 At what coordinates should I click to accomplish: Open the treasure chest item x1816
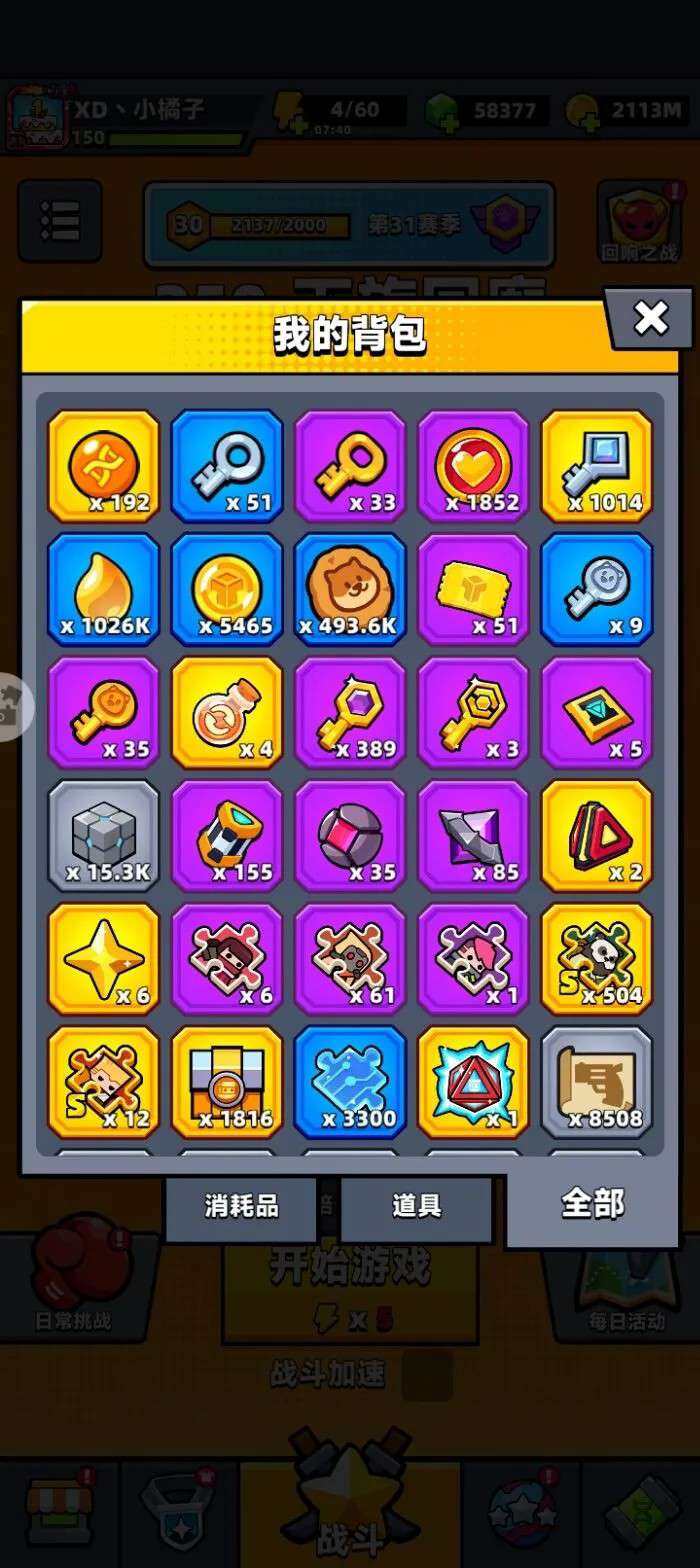coord(227,1081)
